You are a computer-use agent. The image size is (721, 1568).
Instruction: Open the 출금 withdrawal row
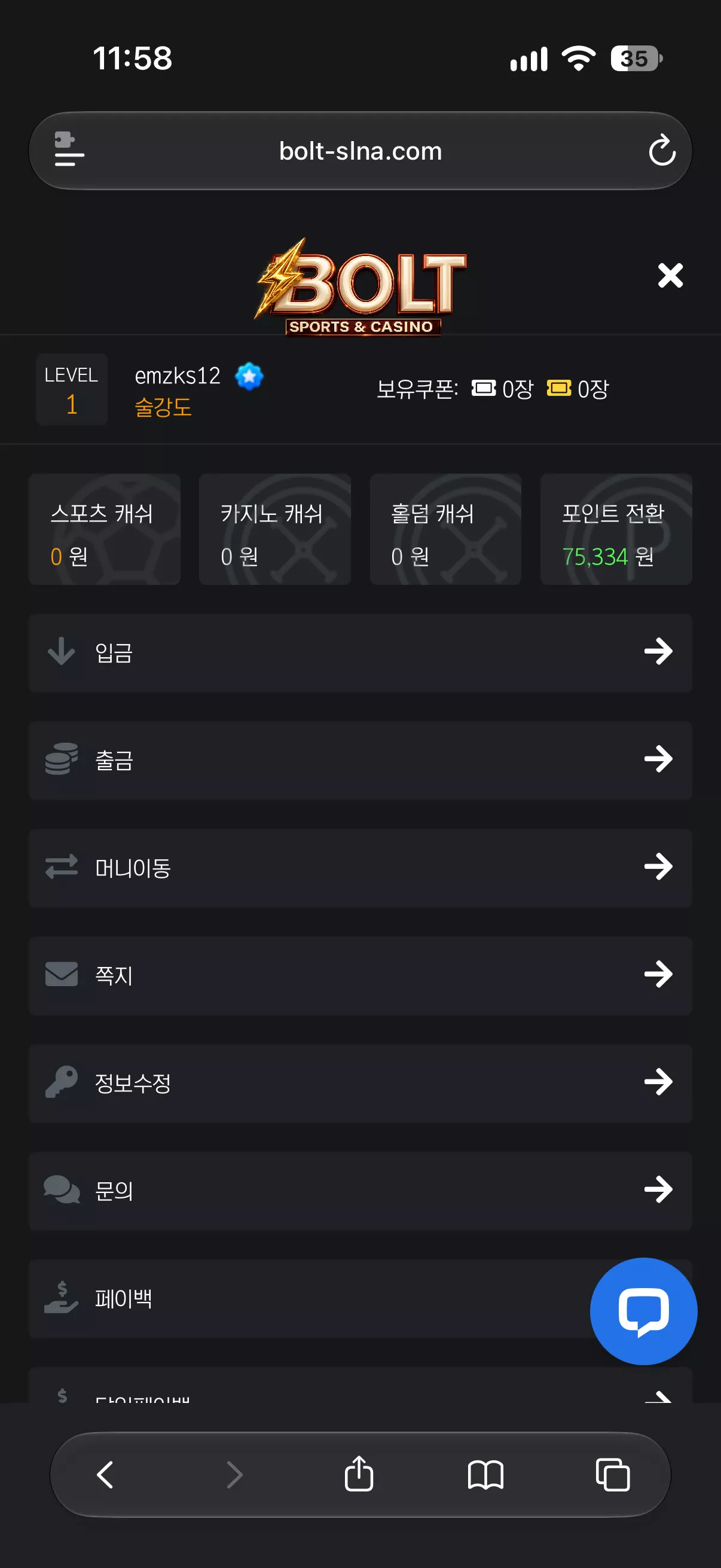[x=360, y=759]
